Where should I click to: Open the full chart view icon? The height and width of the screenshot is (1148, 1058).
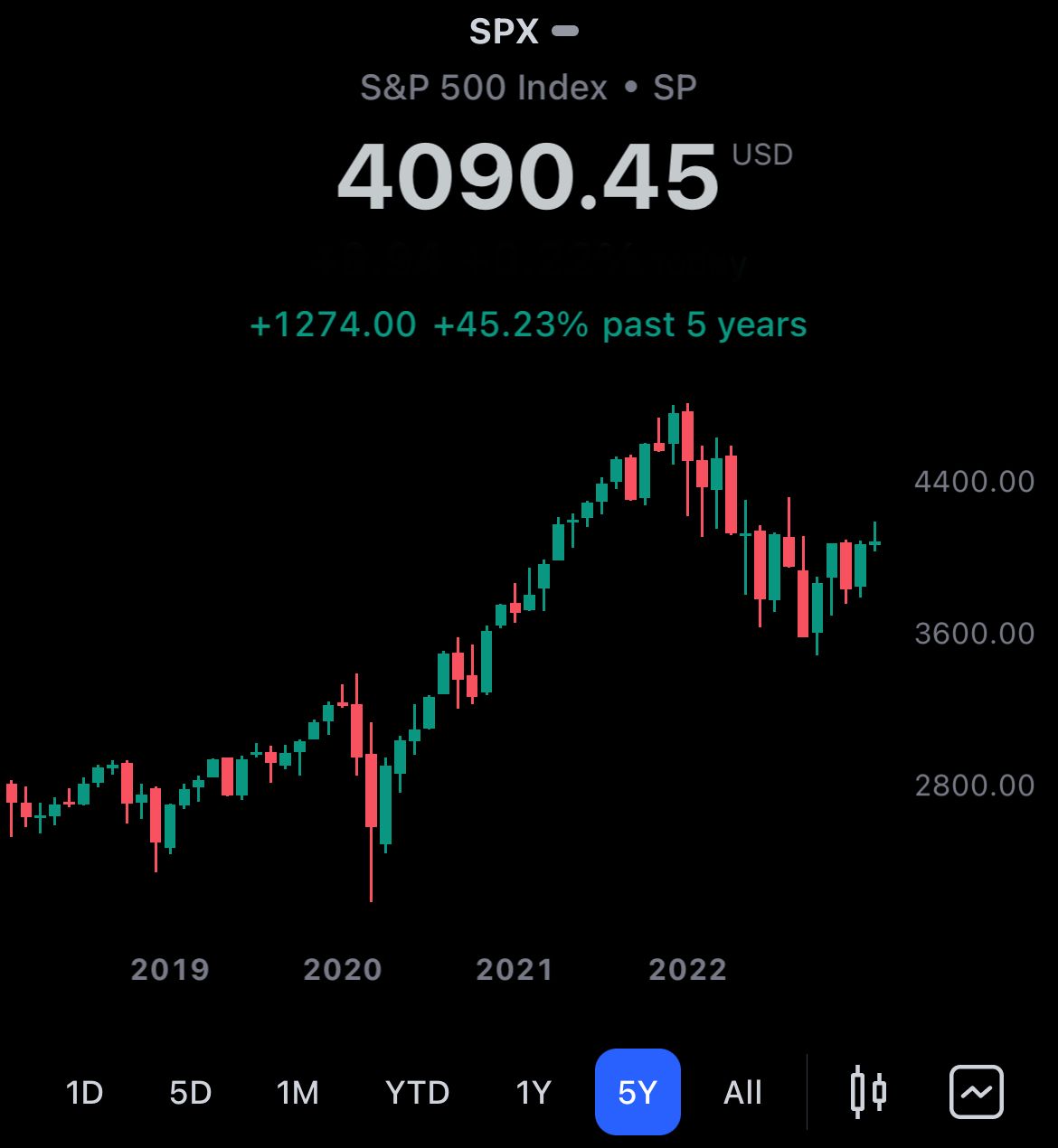(977, 1092)
